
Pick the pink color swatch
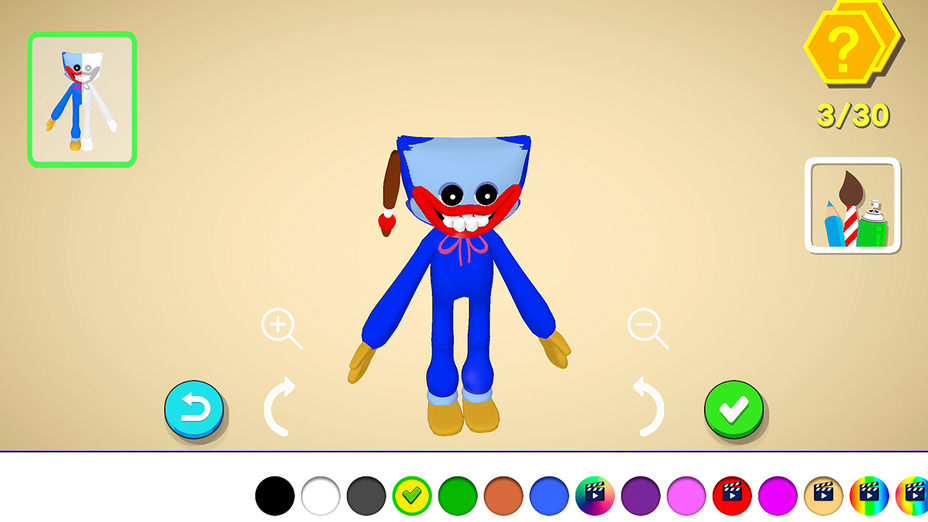[x=687, y=496]
